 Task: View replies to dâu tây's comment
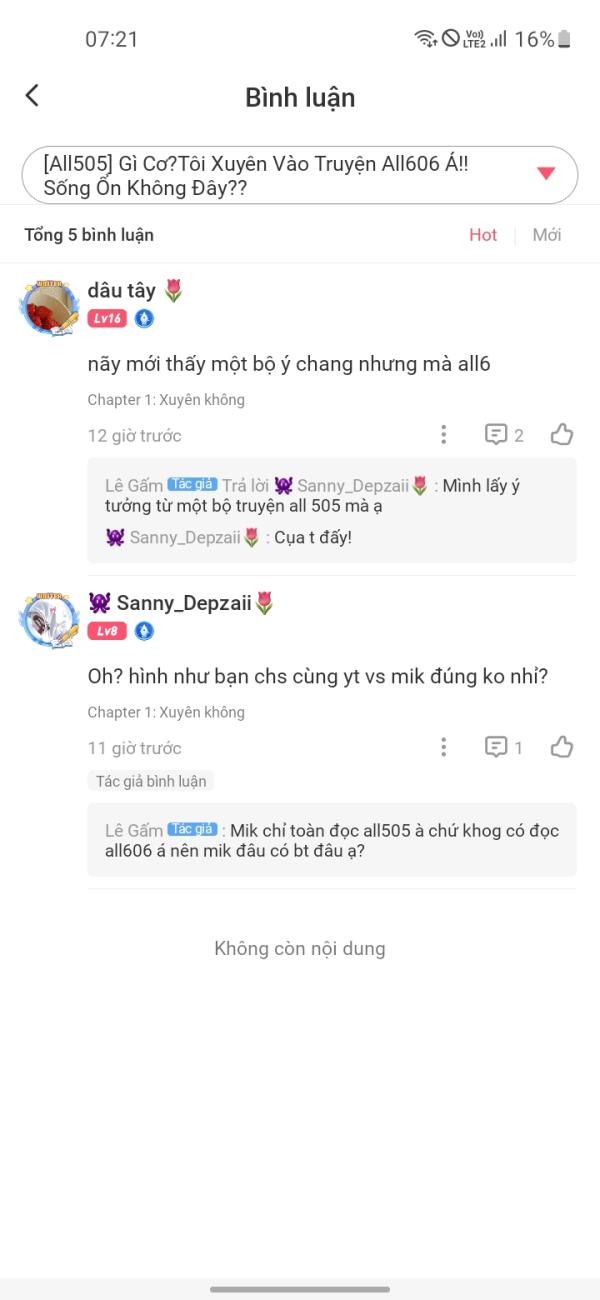click(504, 435)
